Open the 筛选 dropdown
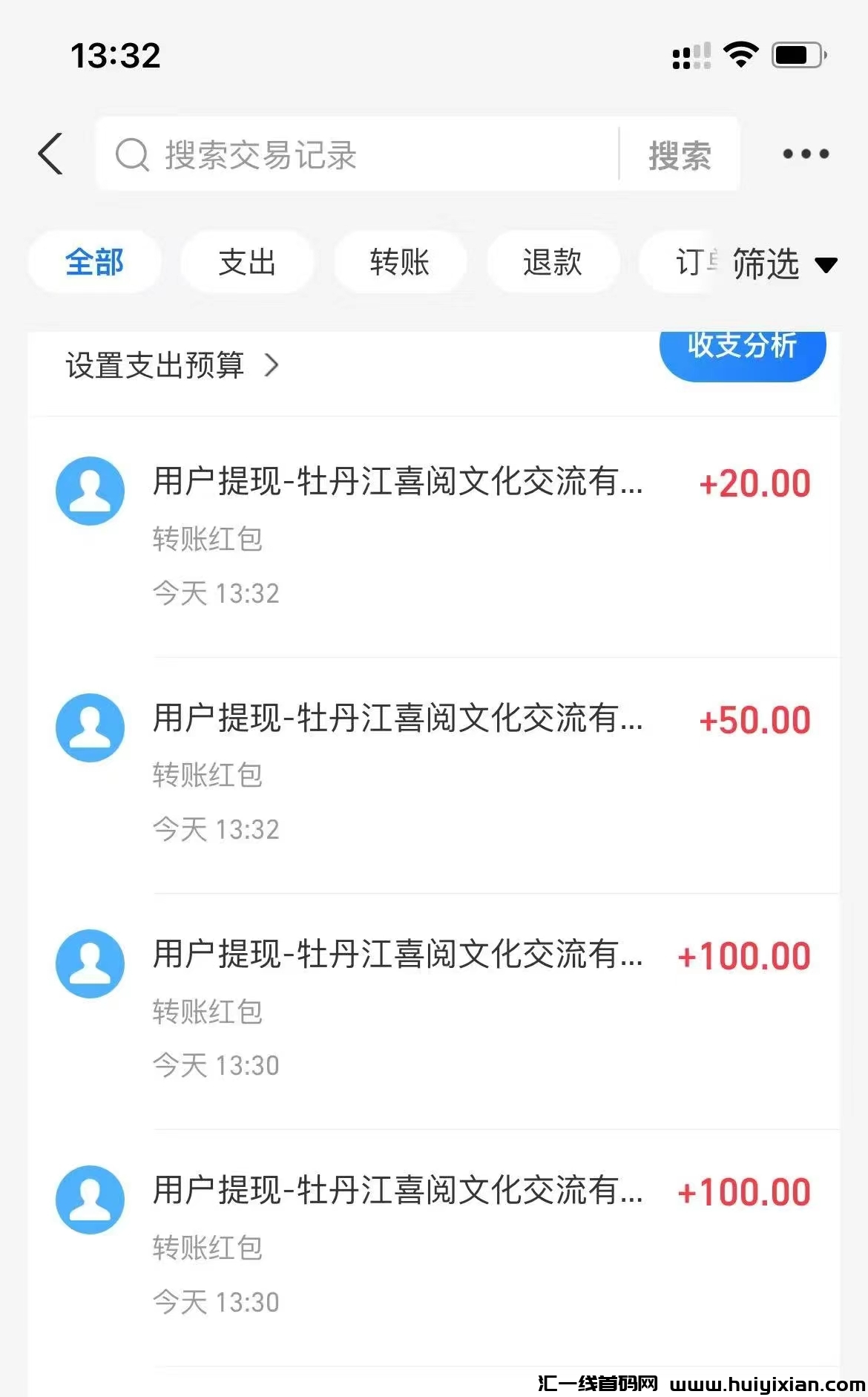The height and width of the screenshot is (1397, 868). pyautogui.click(x=766, y=264)
